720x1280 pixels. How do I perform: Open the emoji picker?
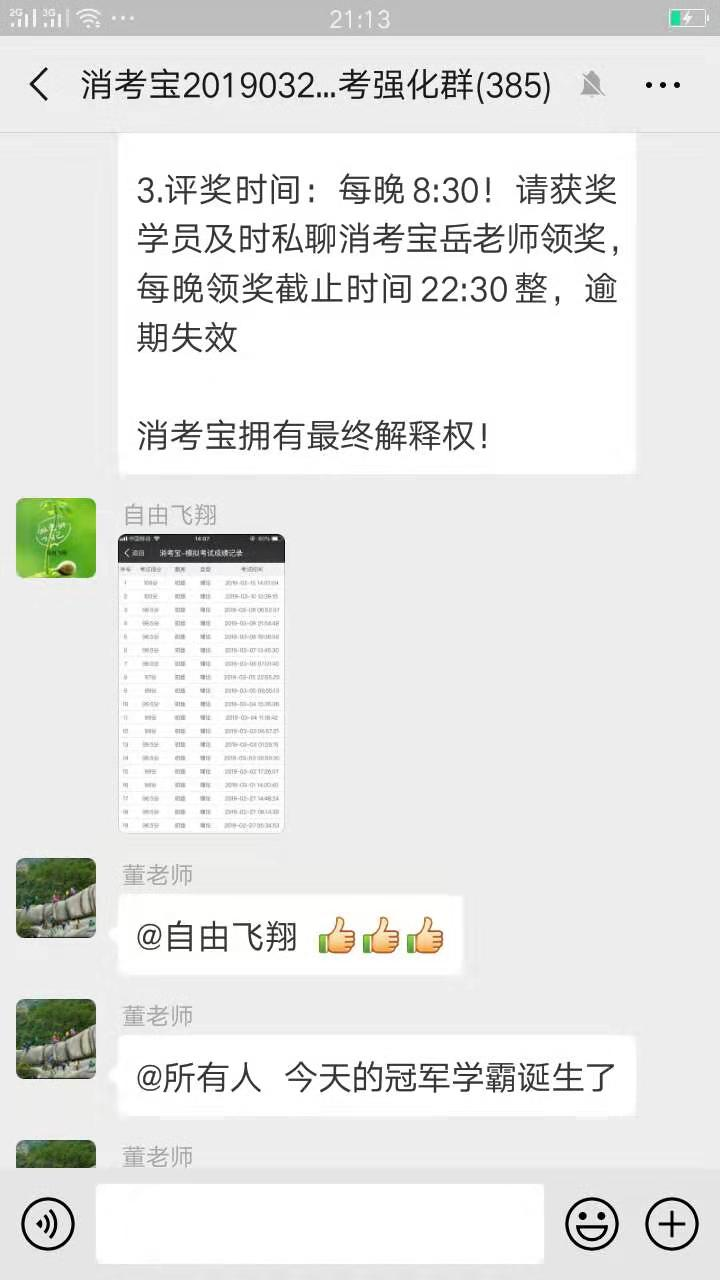(x=591, y=1224)
